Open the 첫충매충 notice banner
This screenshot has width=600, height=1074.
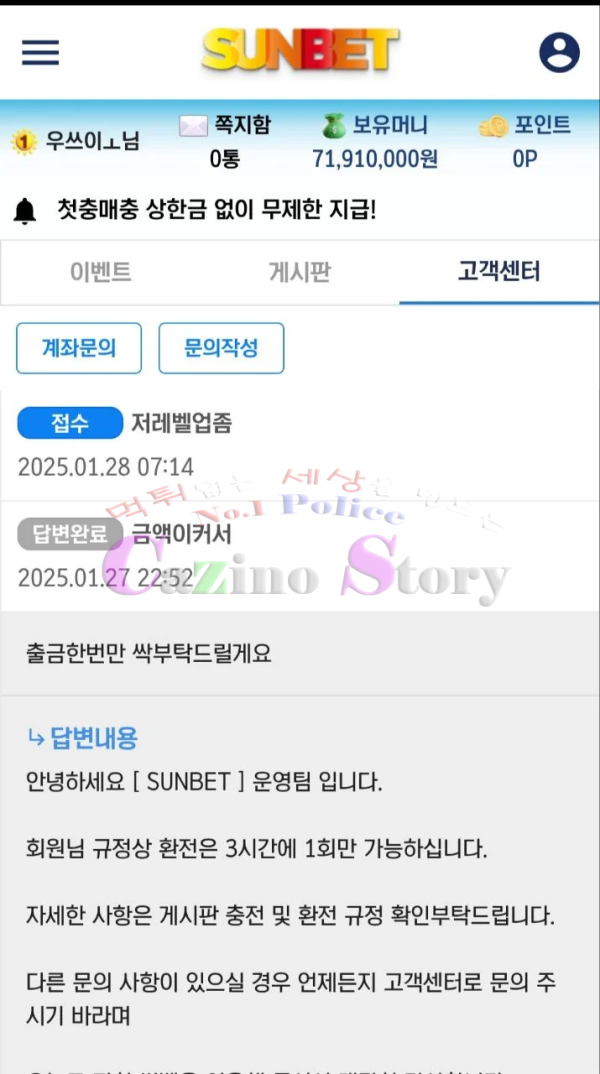point(215,211)
